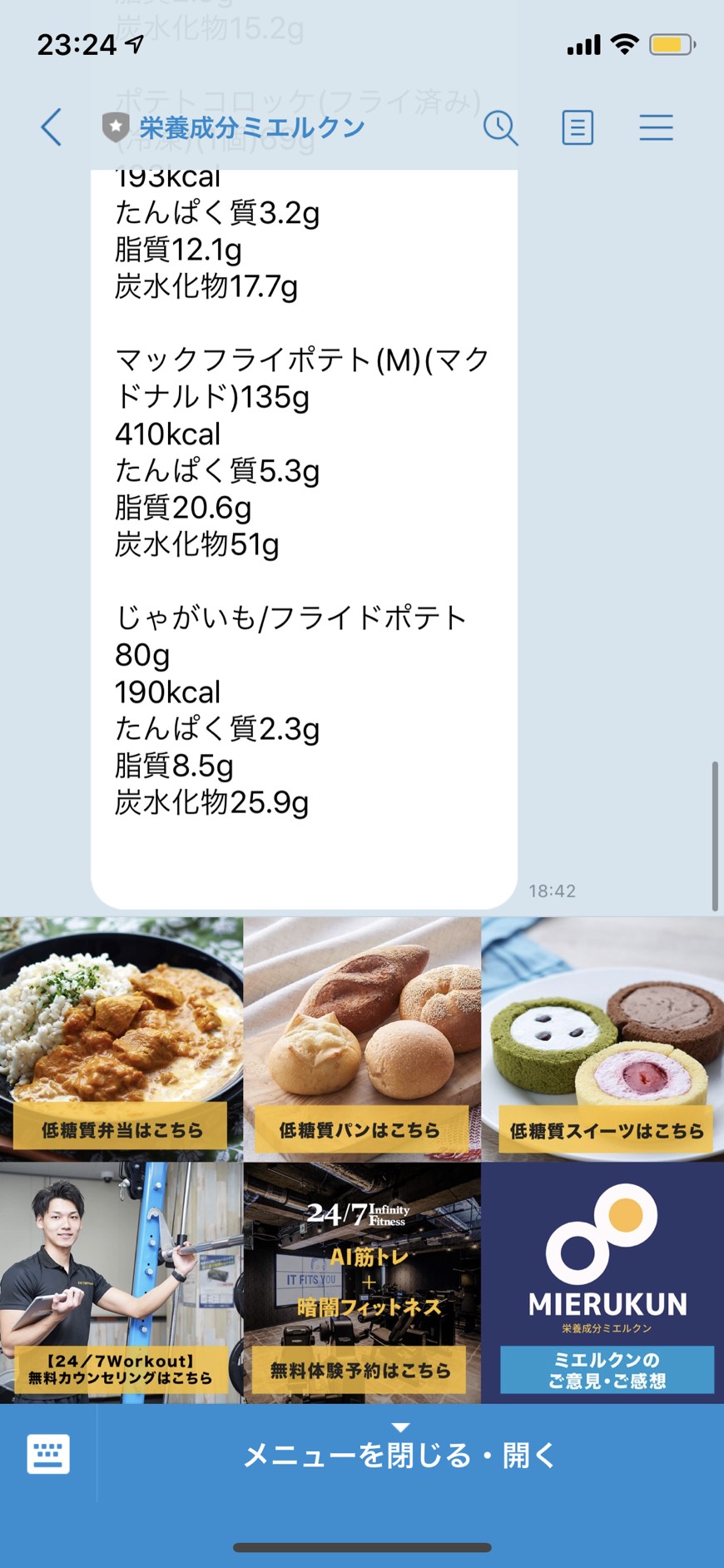Open 24/7Workout 無料カウンセリング tile
The height and width of the screenshot is (1568, 724).
click(x=121, y=1283)
